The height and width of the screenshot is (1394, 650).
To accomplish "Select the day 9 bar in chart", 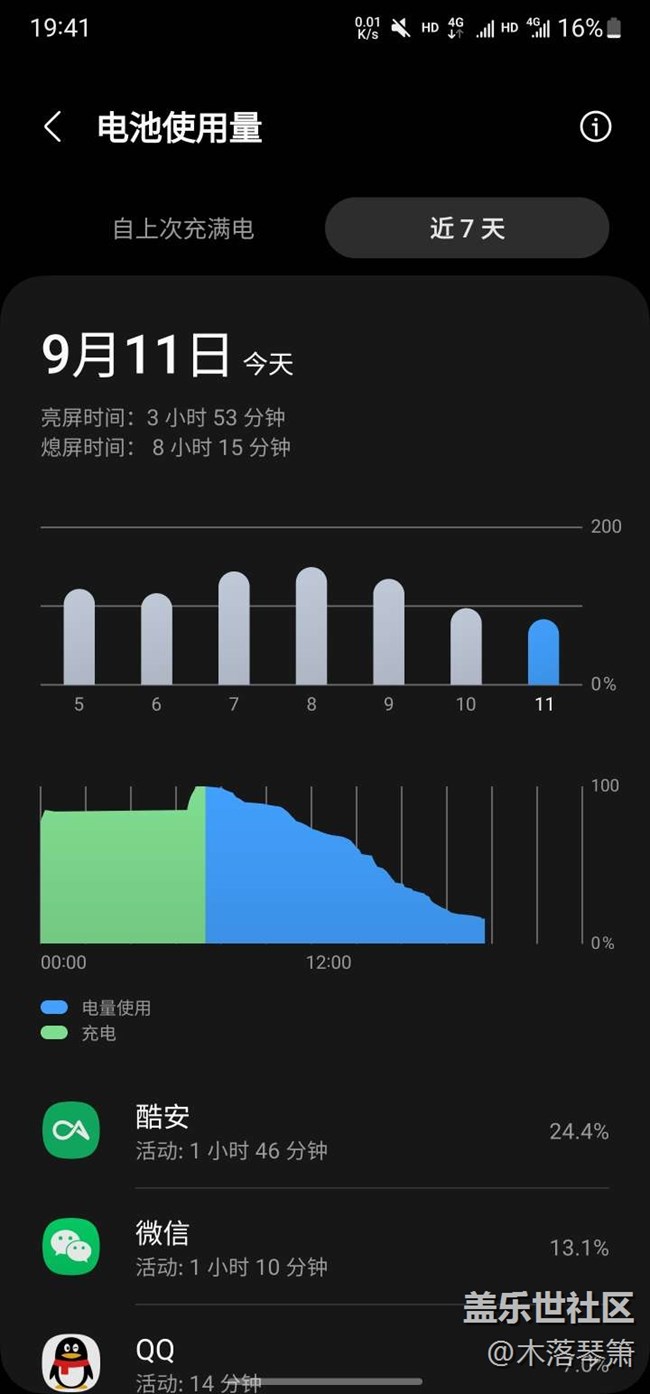I will 388,633.
